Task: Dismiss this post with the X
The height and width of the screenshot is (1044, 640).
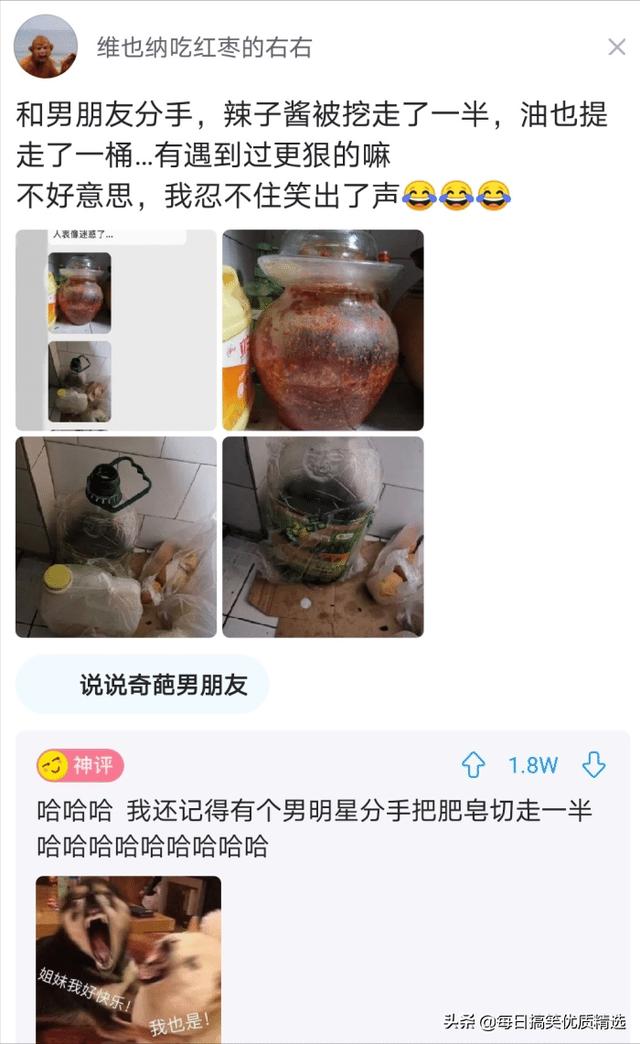Action: pos(616,47)
